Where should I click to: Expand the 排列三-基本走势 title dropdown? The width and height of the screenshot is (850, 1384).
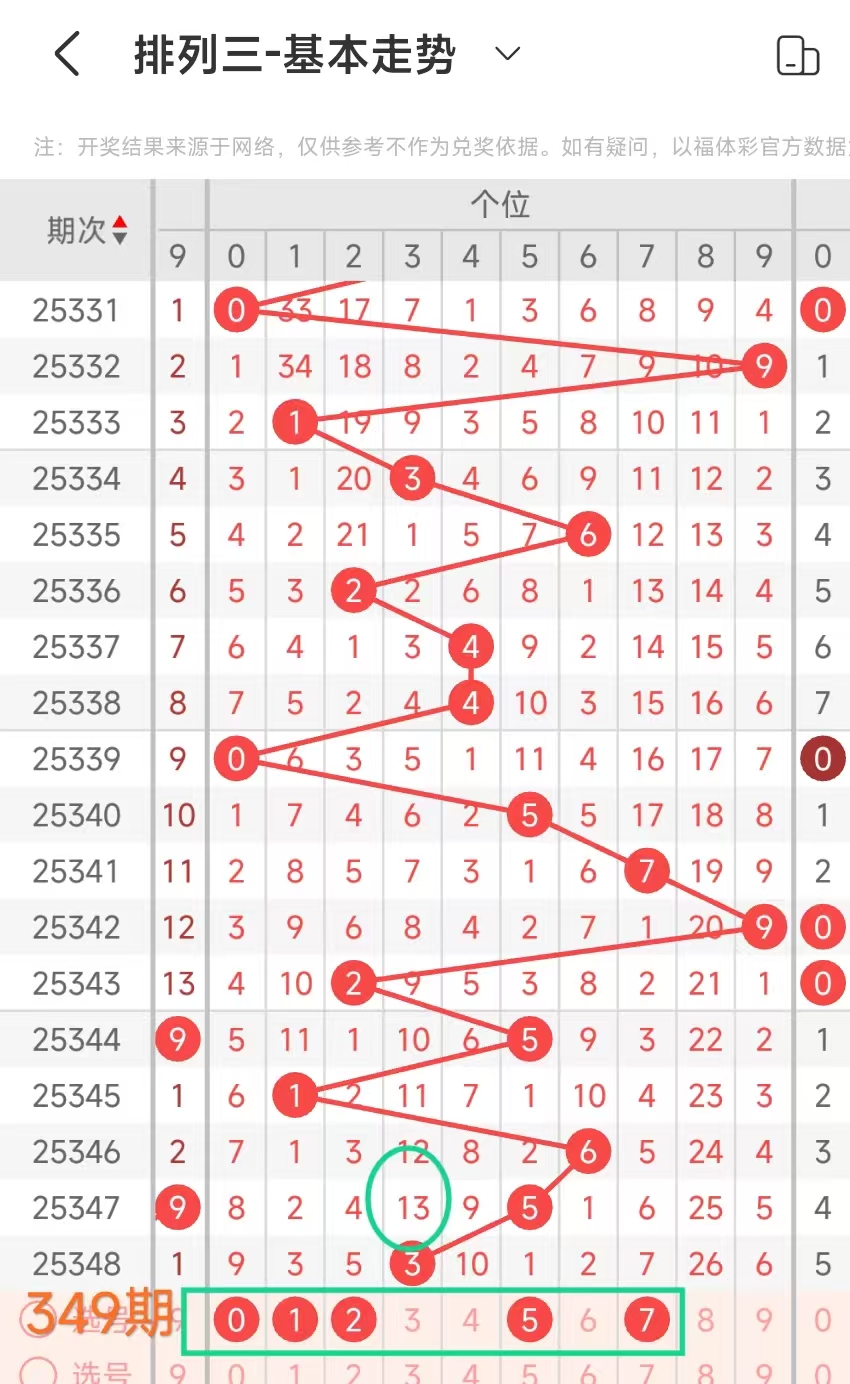pos(508,54)
